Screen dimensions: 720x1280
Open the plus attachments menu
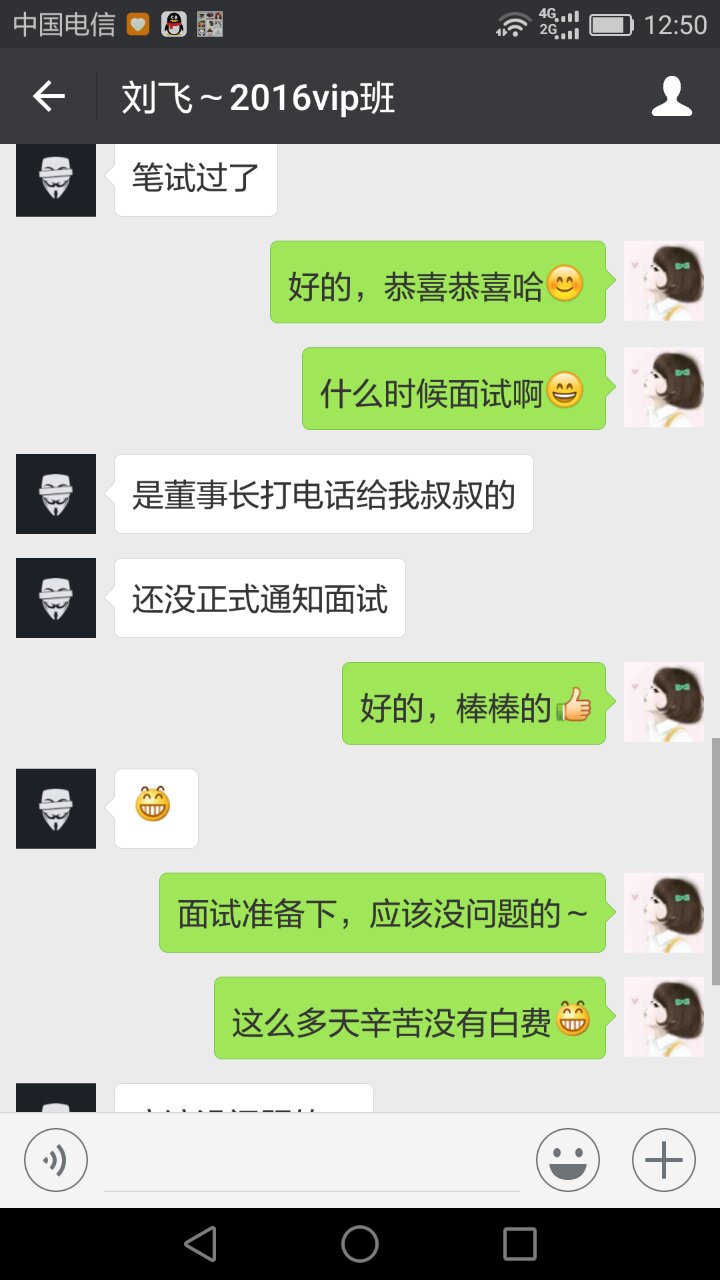click(664, 1161)
